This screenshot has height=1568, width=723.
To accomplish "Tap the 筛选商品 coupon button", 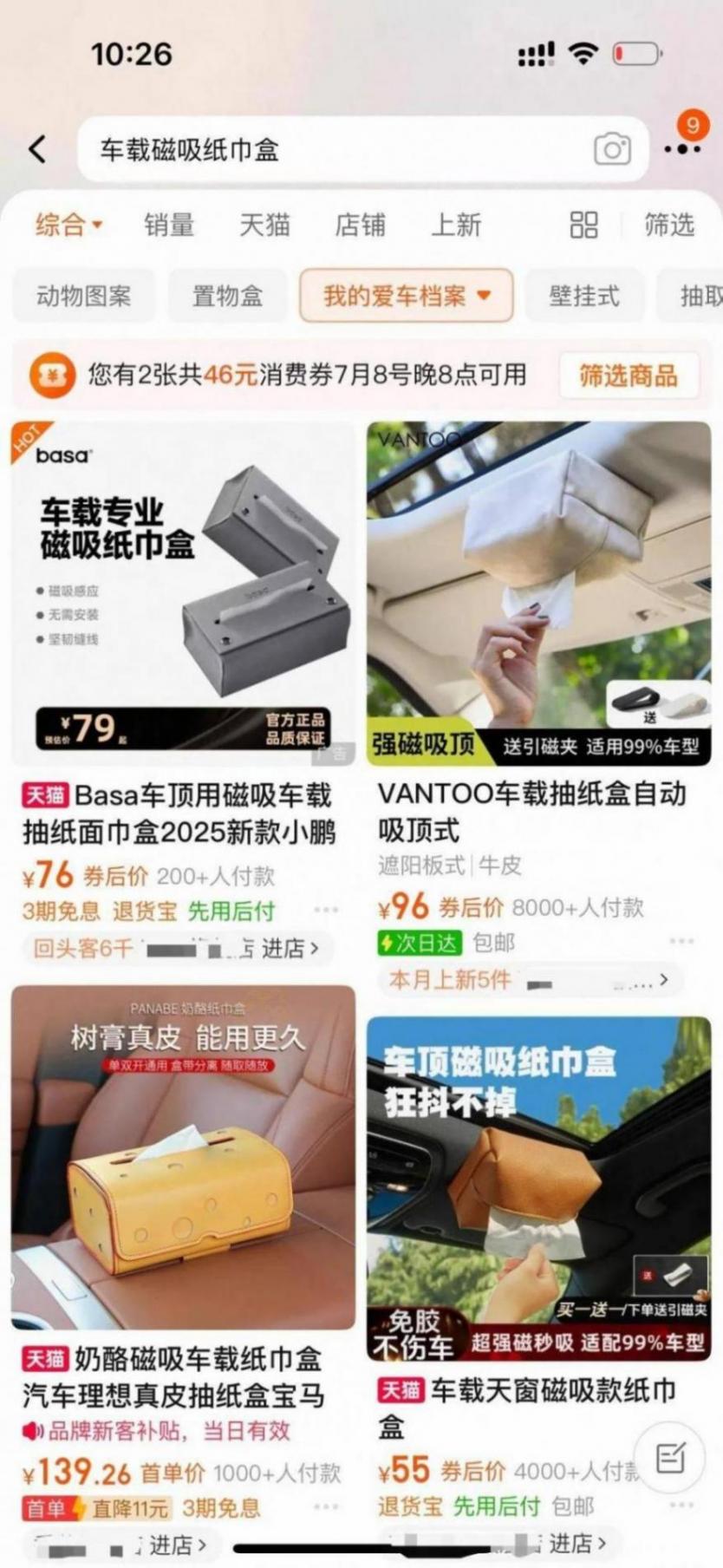I will click(629, 376).
